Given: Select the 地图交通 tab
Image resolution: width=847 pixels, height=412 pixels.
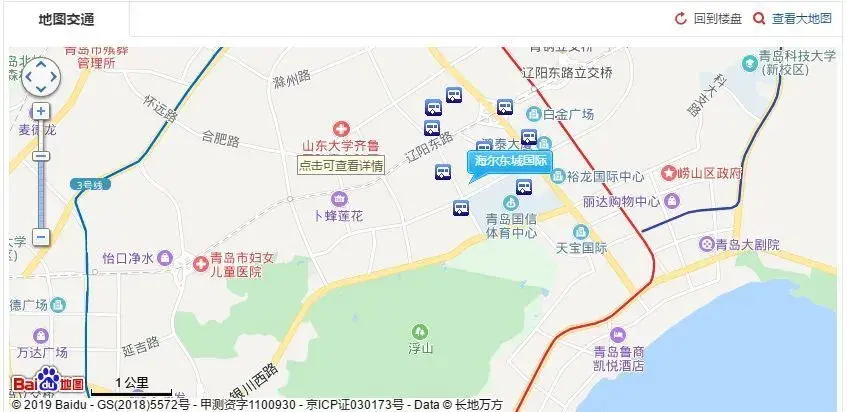Looking at the screenshot, I should [67, 19].
